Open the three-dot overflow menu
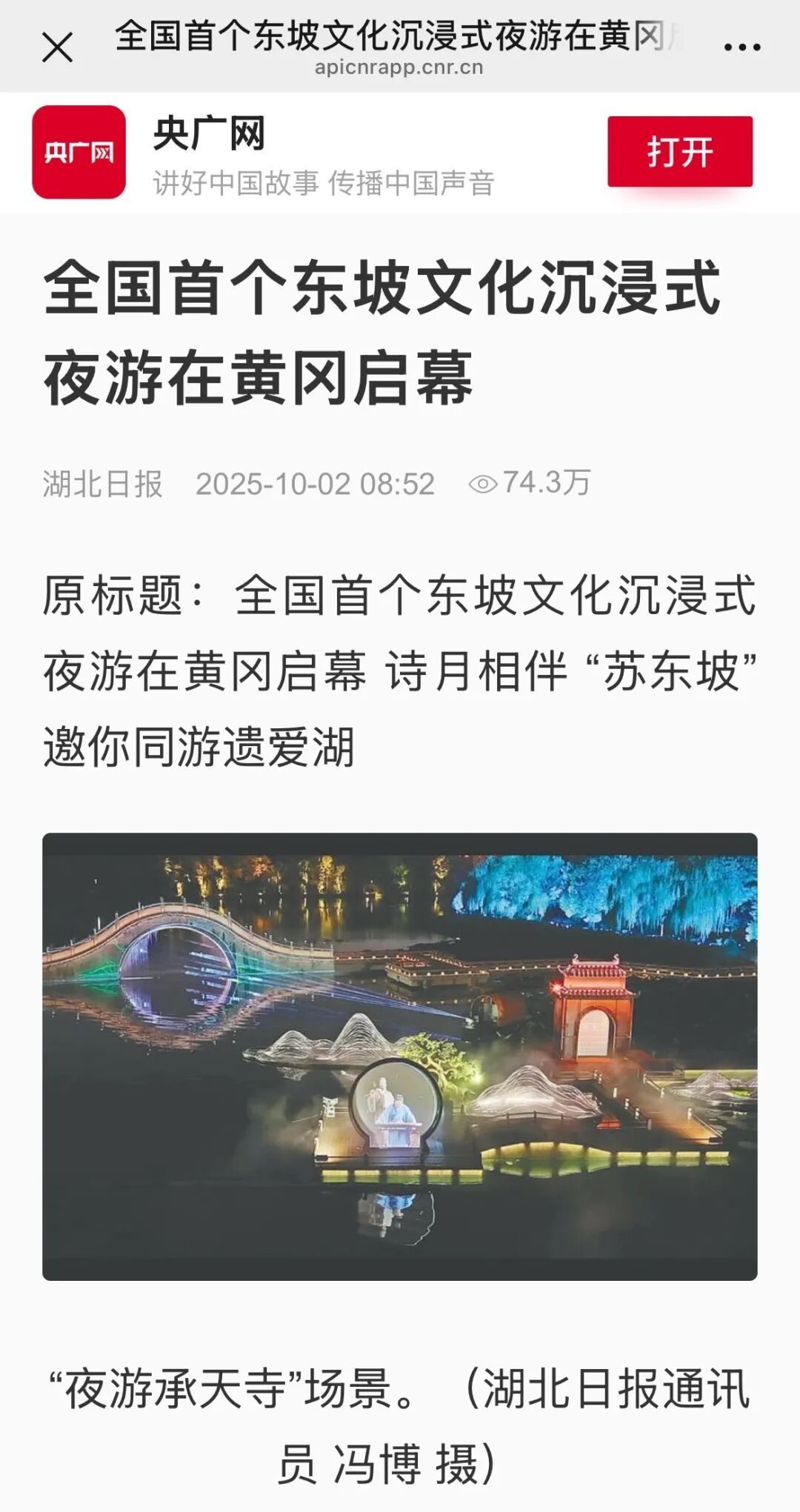Viewport: 800px width, 1512px height. coord(741,47)
